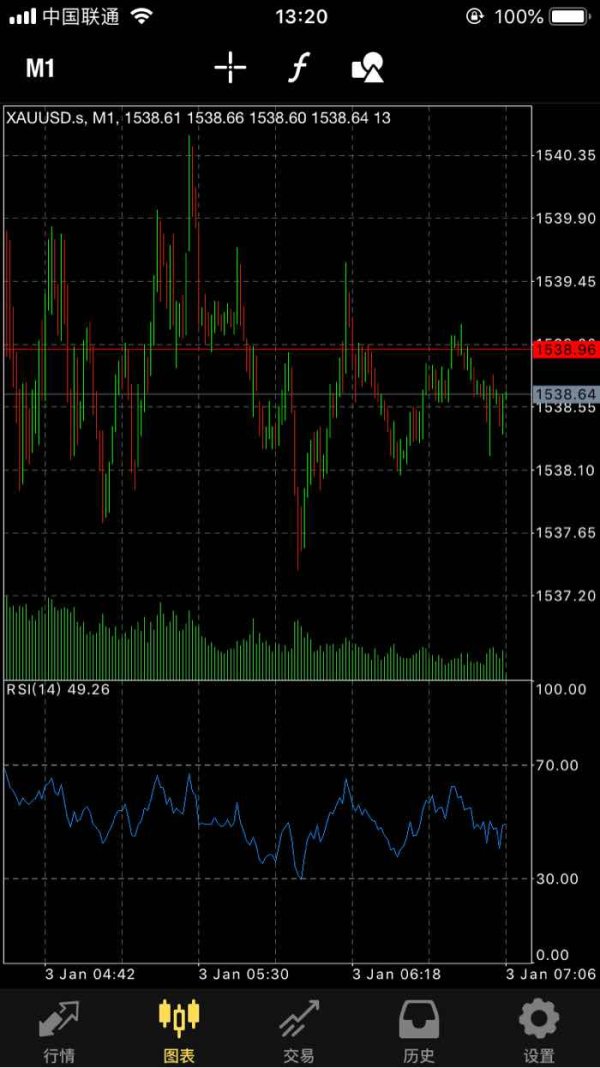Screen dimensions: 600x1068
Task: Open the M1 timeframe selector
Action: pos(40,68)
